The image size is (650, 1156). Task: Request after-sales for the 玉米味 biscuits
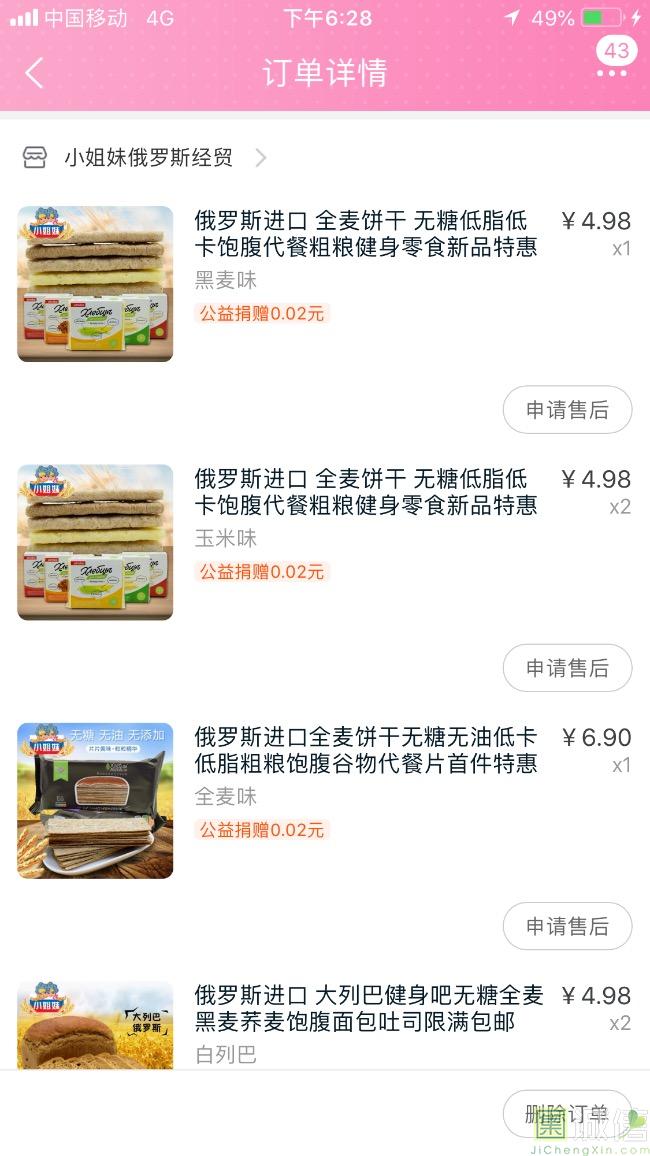[567, 668]
